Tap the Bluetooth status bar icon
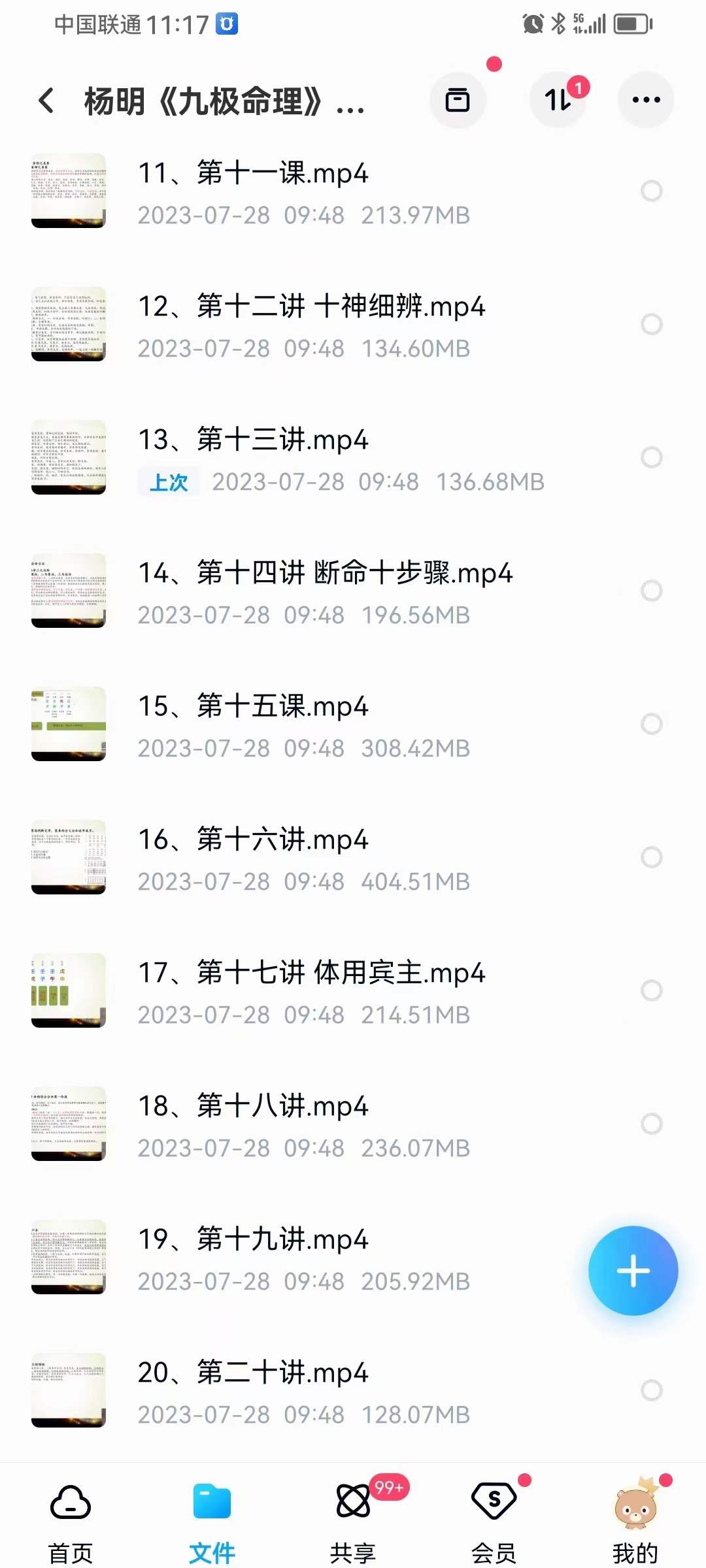This screenshot has width=706, height=1568. (x=557, y=24)
